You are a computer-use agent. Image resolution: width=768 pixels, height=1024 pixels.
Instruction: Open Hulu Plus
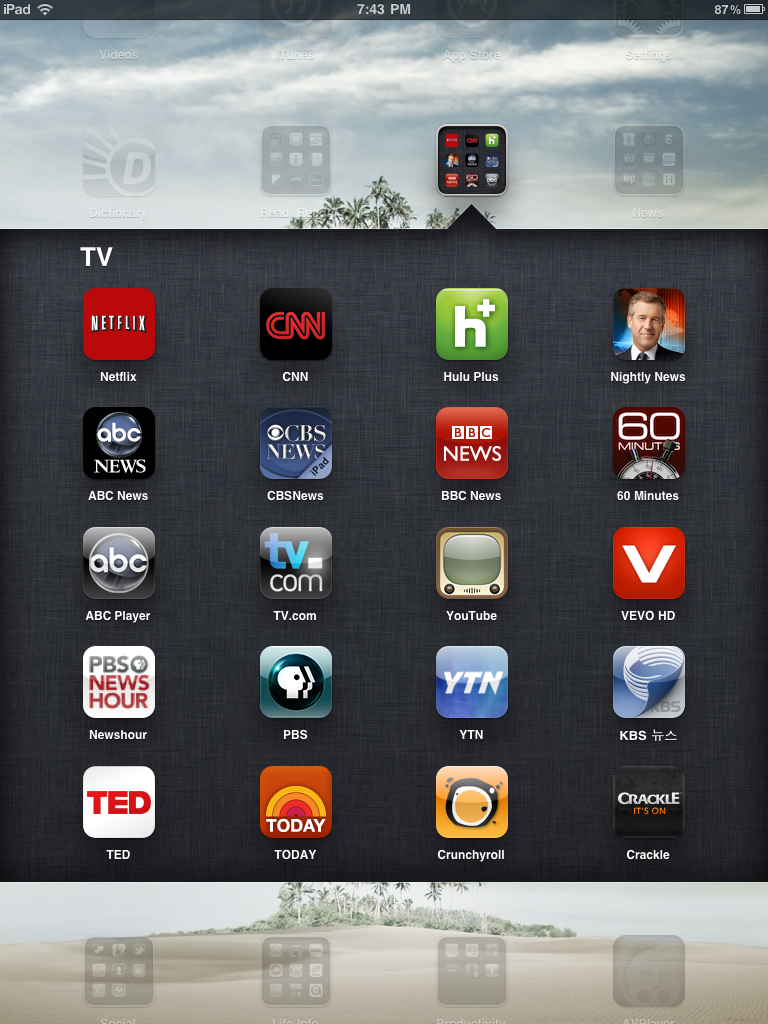click(x=472, y=324)
